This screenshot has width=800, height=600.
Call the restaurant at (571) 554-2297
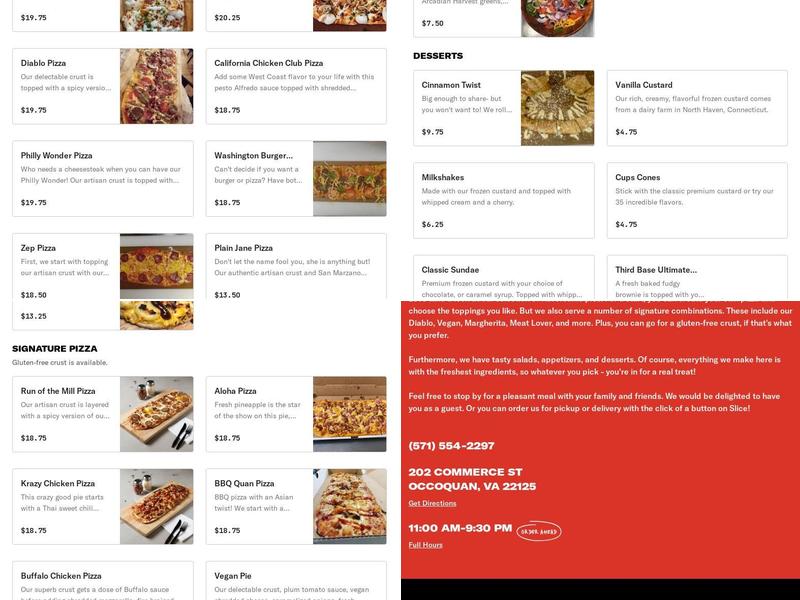(451, 446)
